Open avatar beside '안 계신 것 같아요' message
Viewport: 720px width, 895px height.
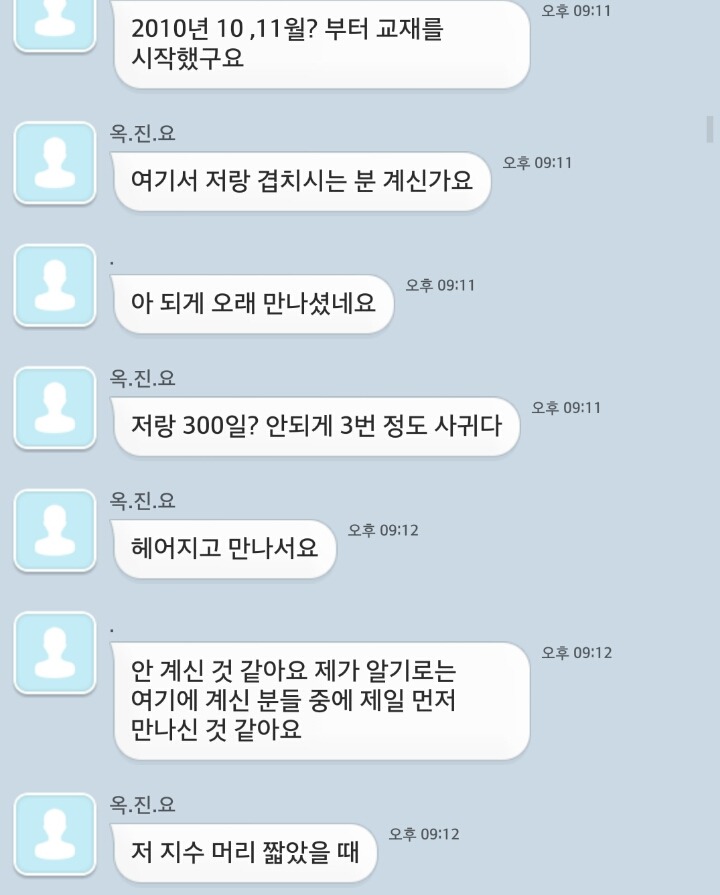click(x=55, y=652)
